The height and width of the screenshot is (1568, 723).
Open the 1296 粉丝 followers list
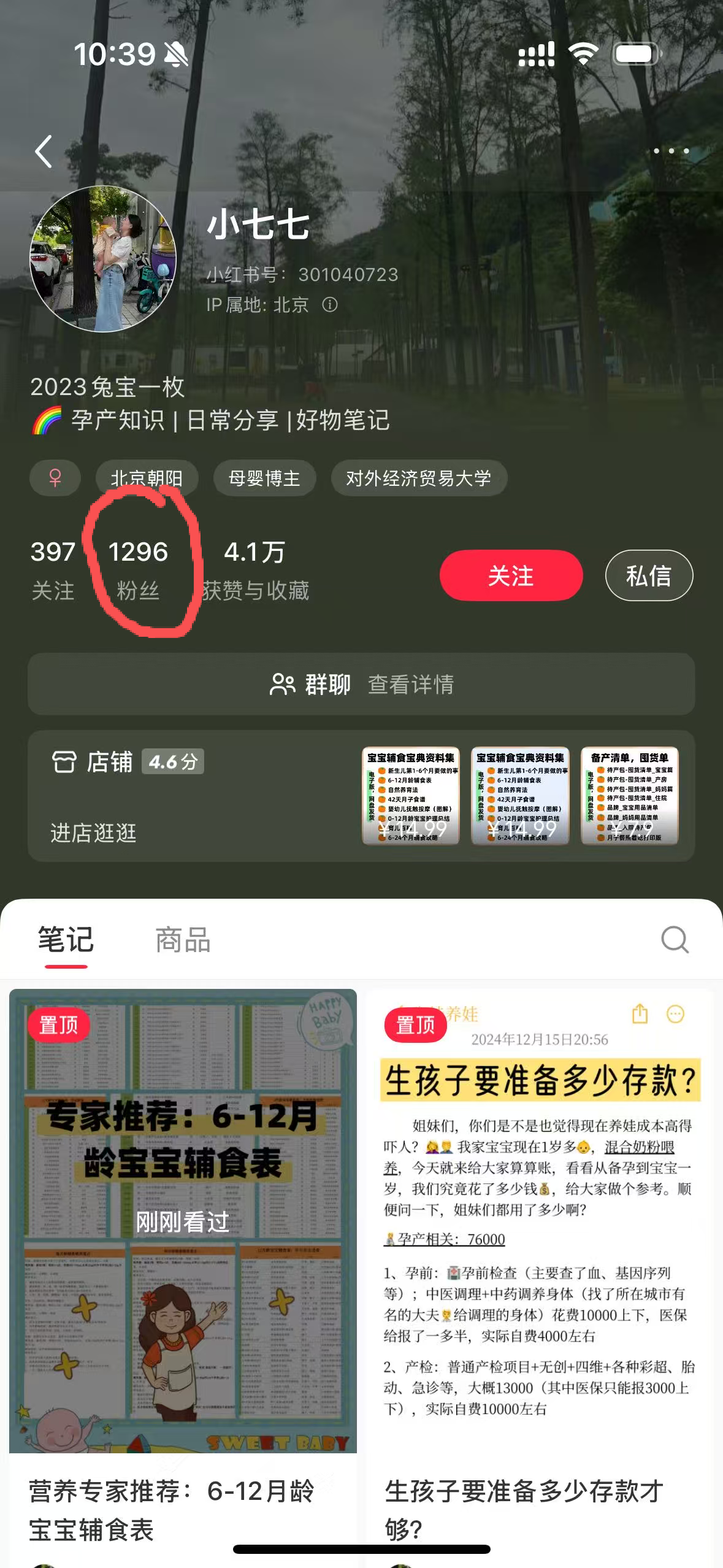138,569
